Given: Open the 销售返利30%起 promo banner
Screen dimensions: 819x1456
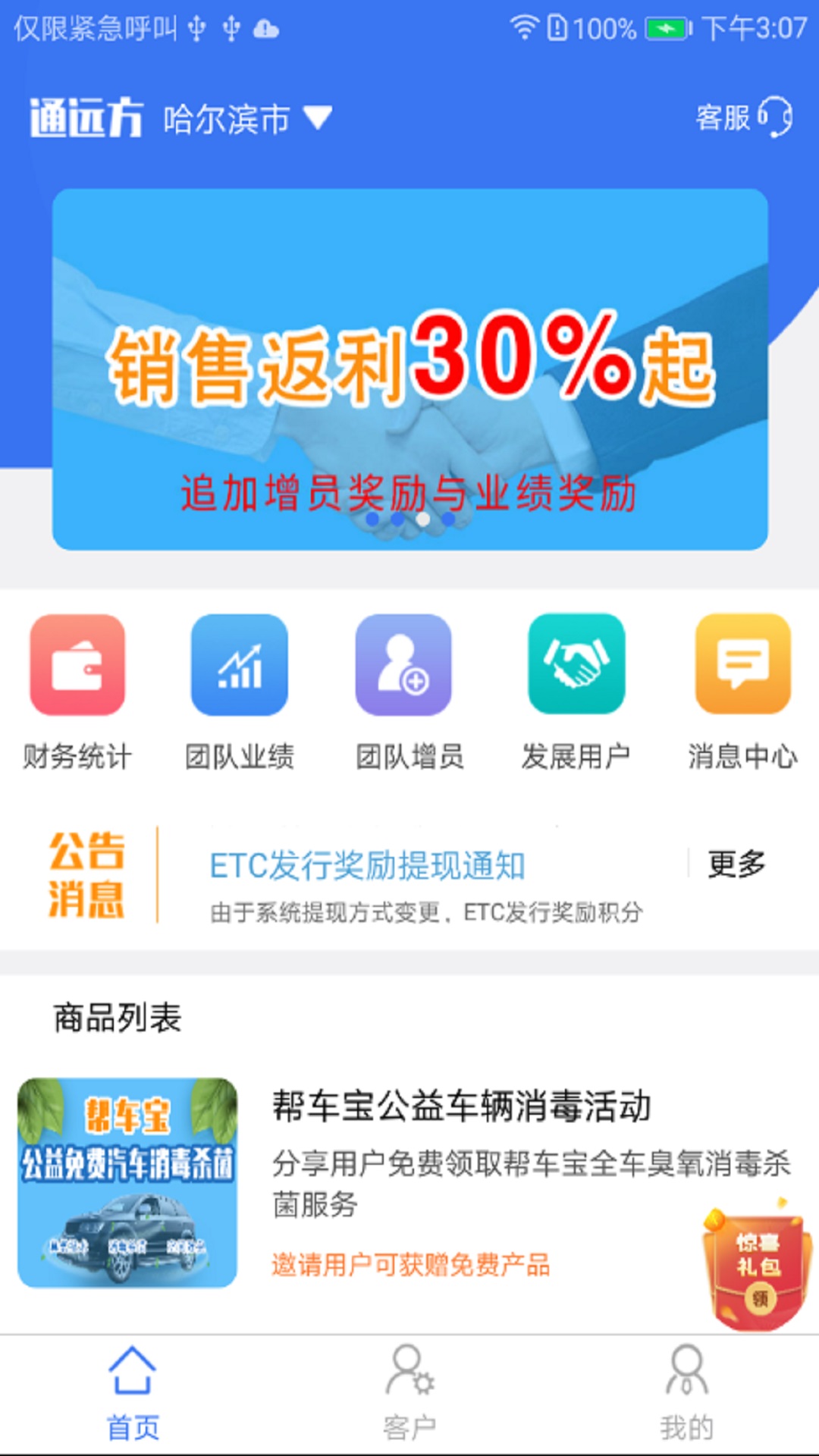Looking at the screenshot, I should point(409,369).
